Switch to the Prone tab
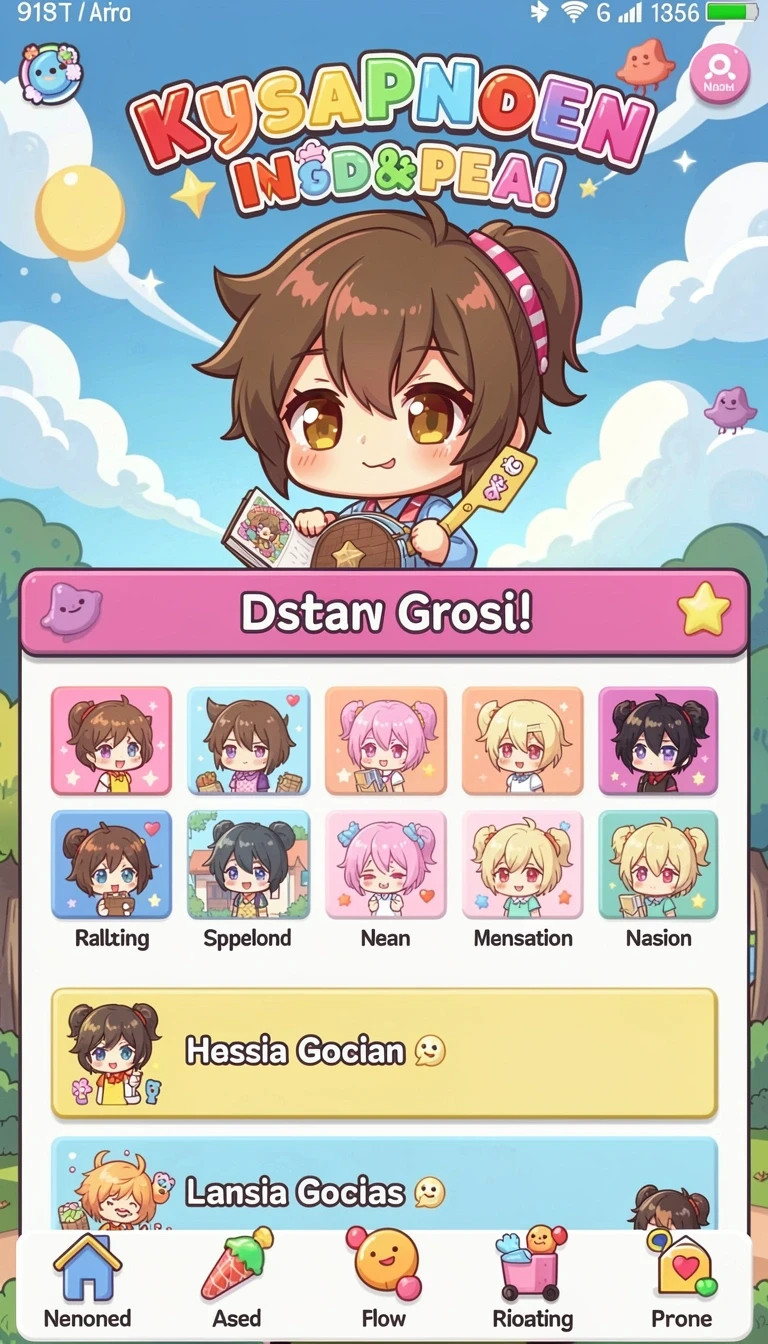The width and height of the screenshot is (768, 1344). [682, 1284]
